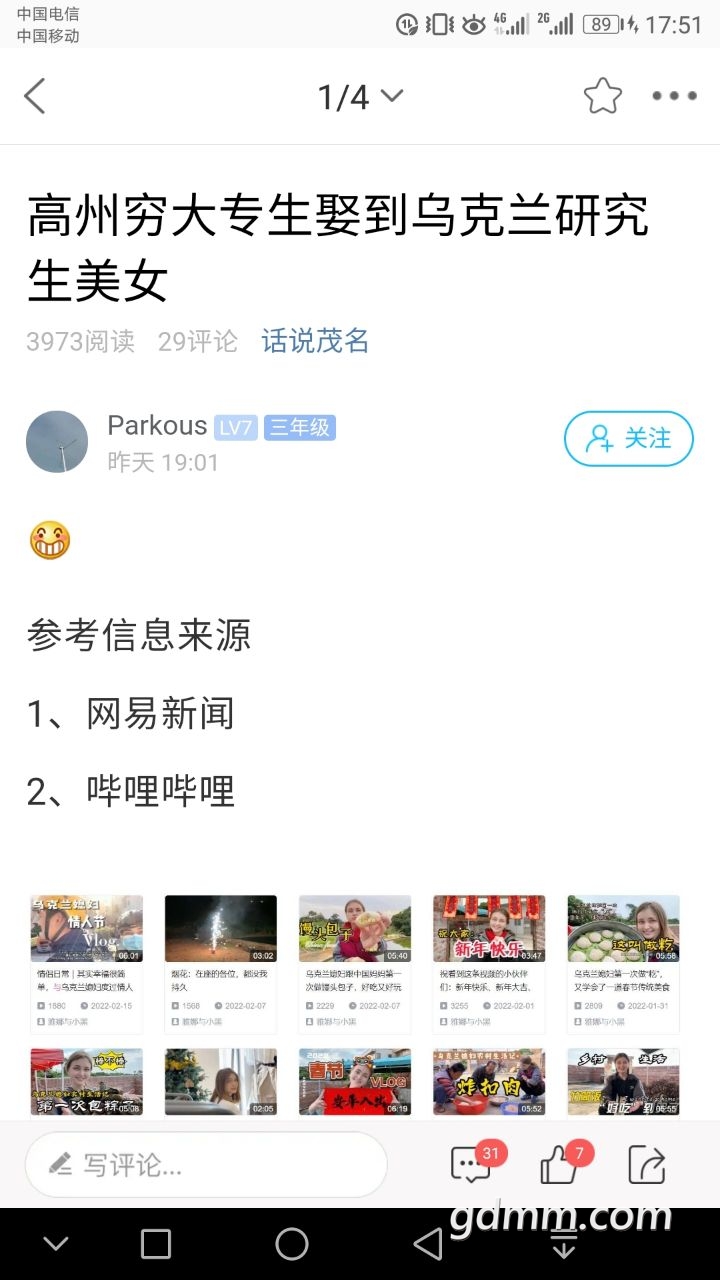Open the three-dot overflow menu

pyautogui.click(x=674, y=97)
